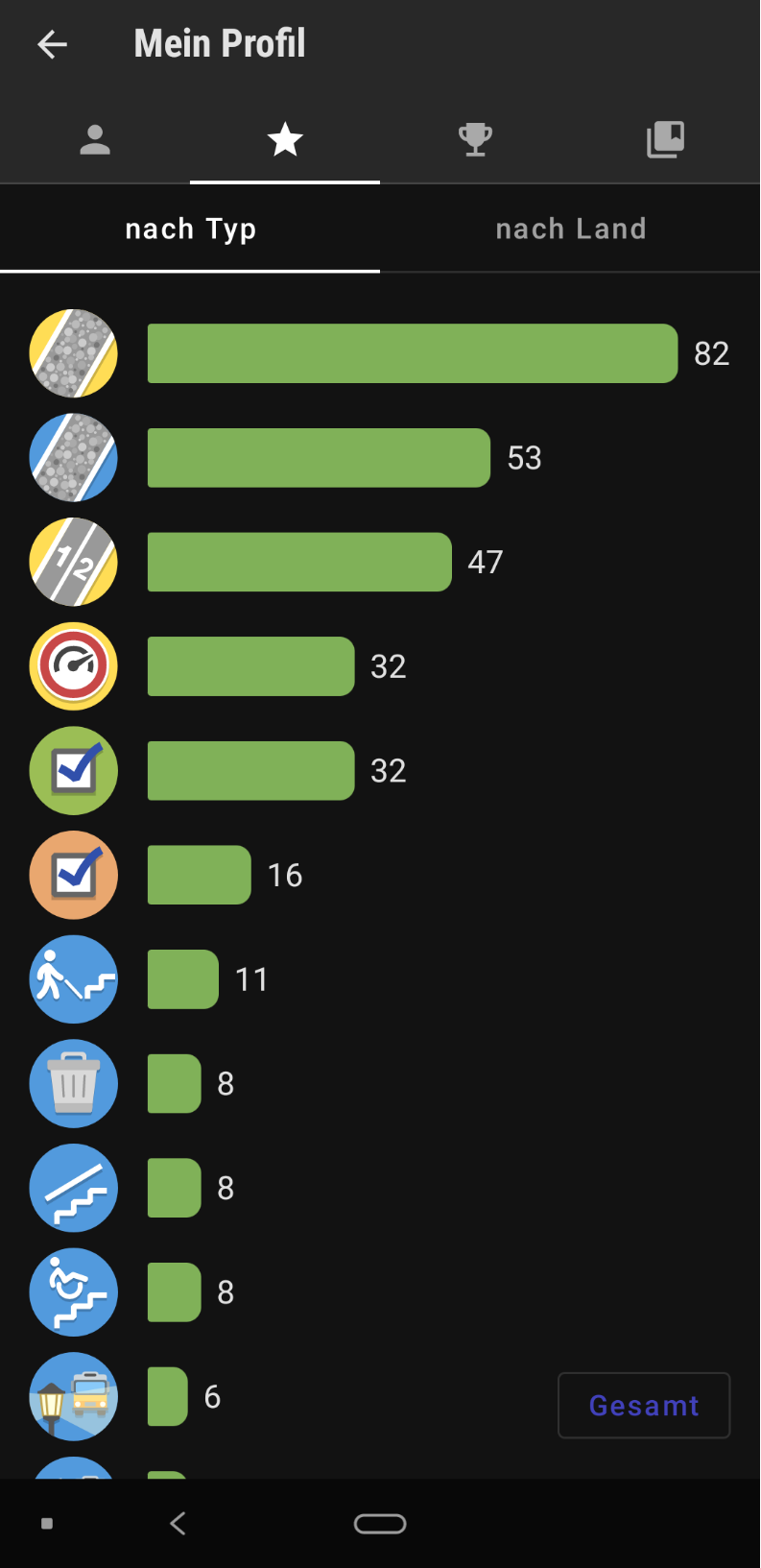Tap the system back navigation button
The image size is (761, 1568).
(x=178, y=1523)
